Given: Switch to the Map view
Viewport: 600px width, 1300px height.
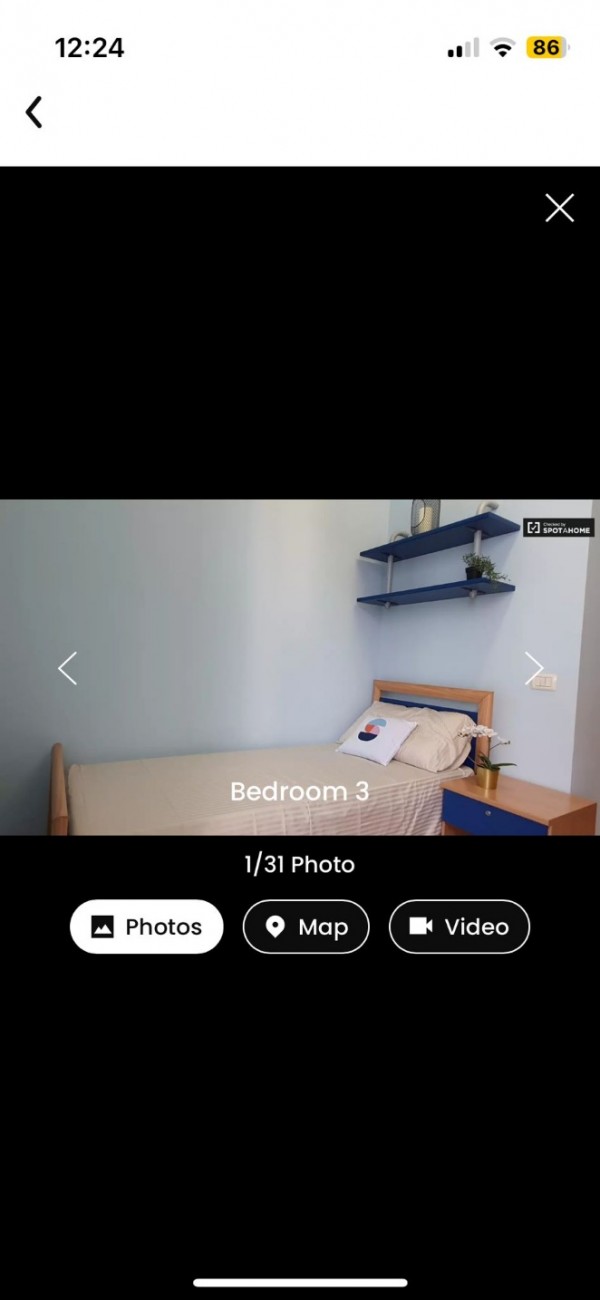Looking at the screenshot, I should tap(306, 927).
